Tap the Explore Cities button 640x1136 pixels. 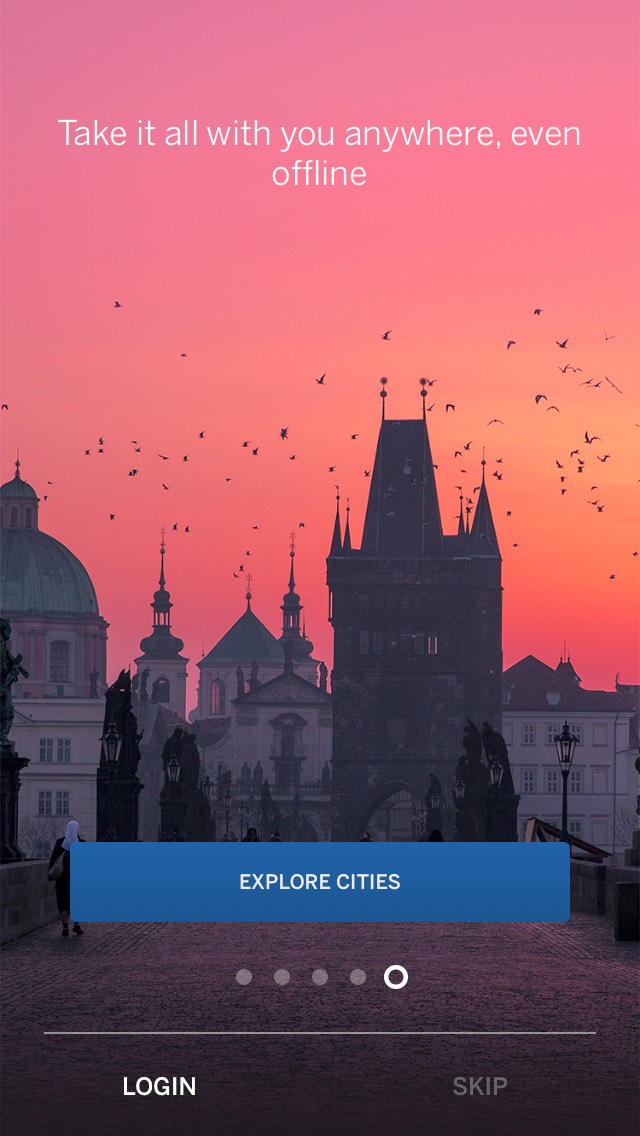(320, 882)
